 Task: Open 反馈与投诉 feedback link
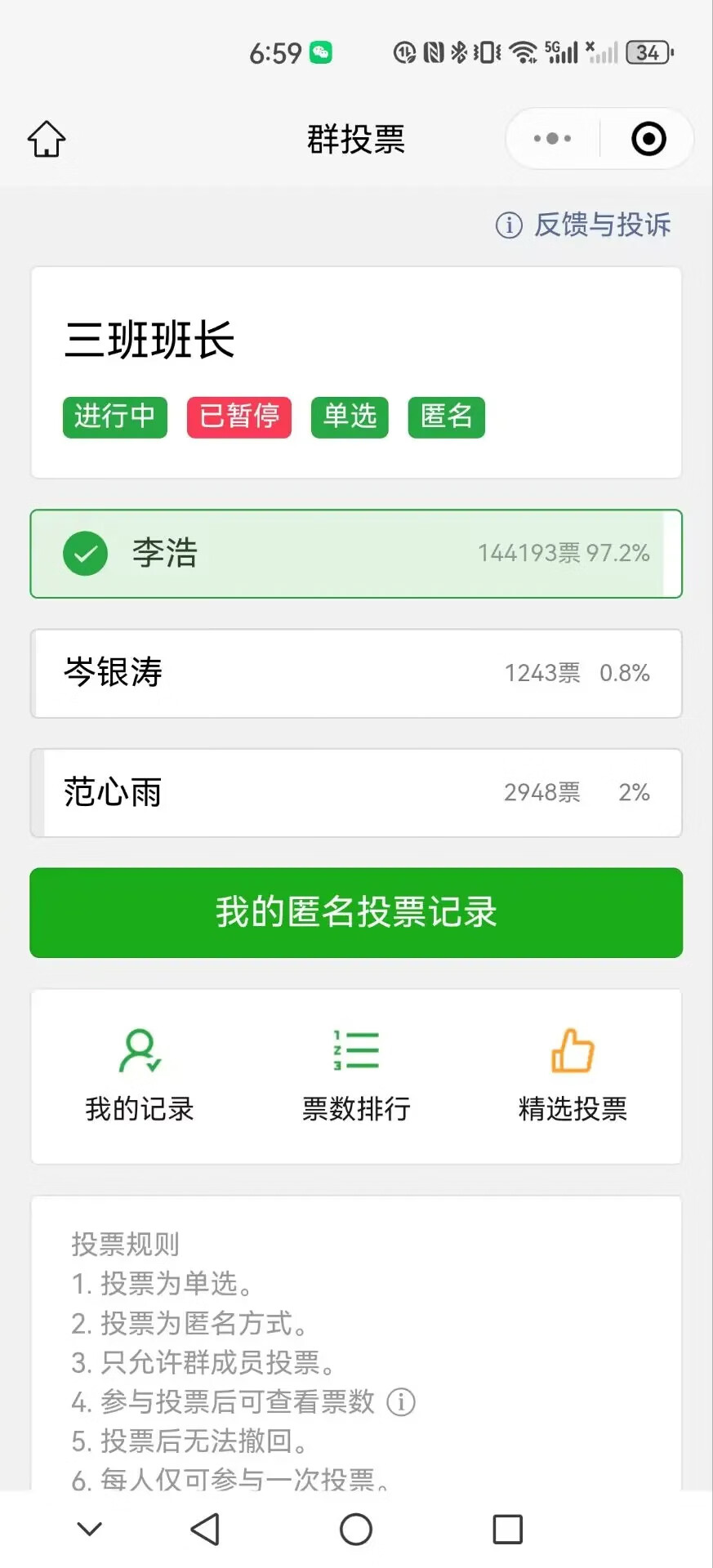(583, 225)
